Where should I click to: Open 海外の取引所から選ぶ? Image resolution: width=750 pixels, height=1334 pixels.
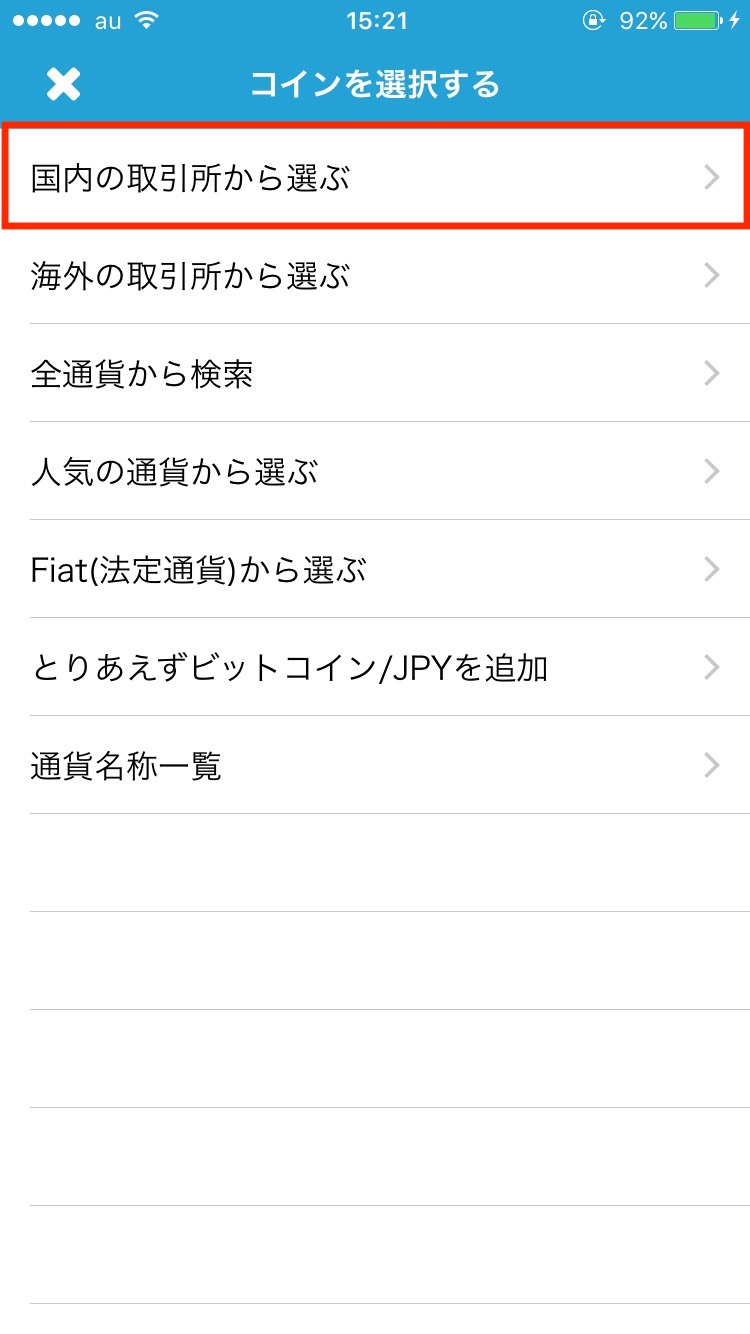[x=375, y=275]
